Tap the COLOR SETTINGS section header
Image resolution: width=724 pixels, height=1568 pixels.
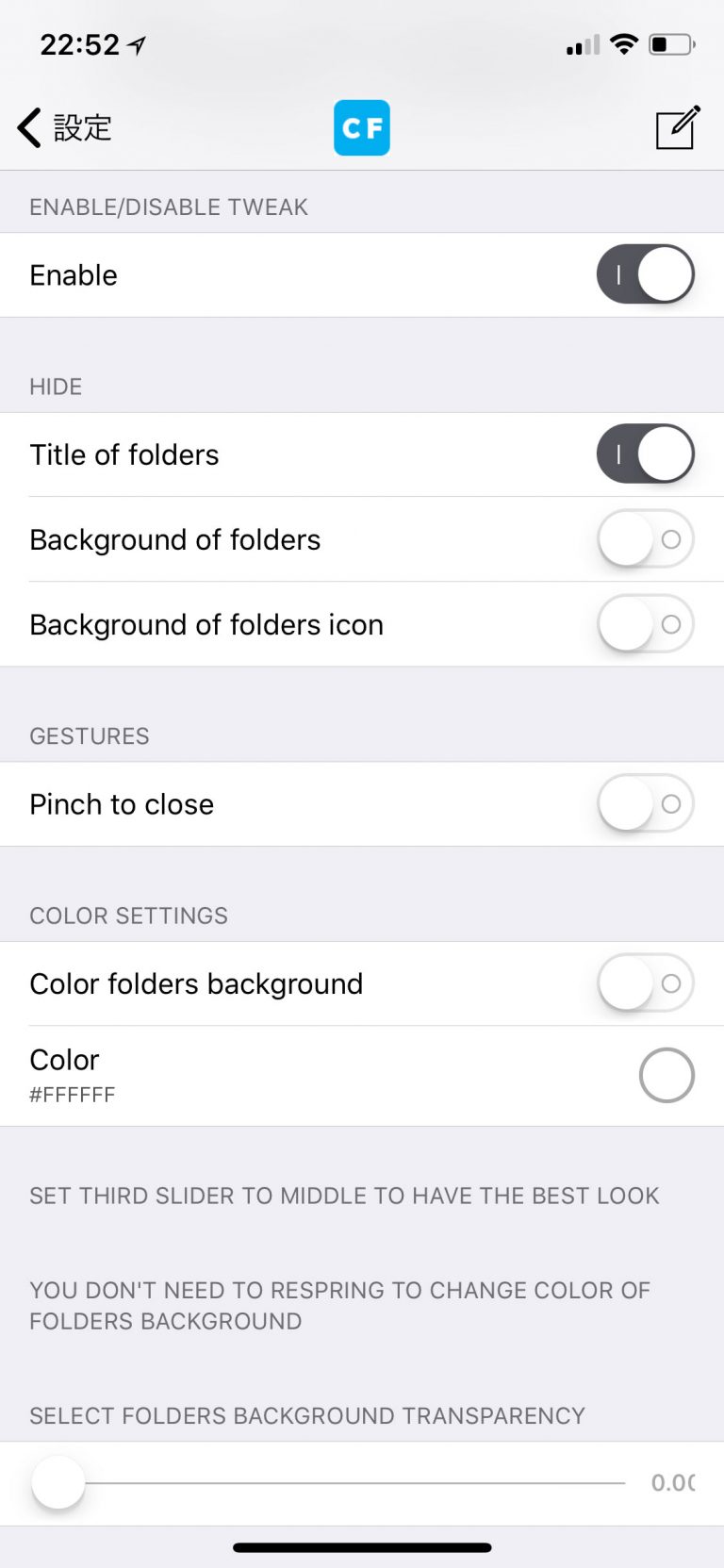(x=128, y=916)
